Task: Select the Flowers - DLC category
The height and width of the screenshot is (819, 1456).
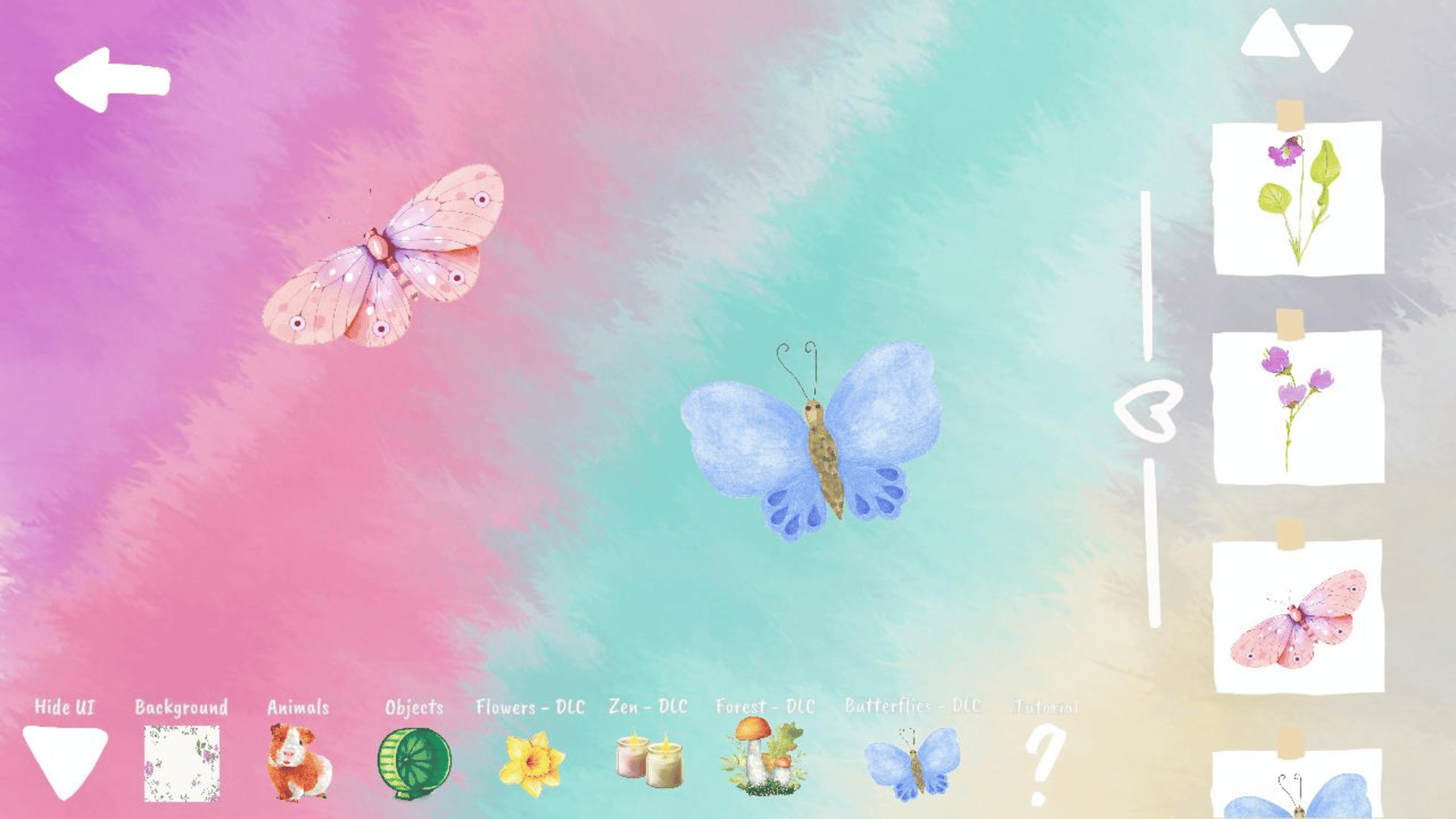Action: pyautogui.click(x=531, y=762)
